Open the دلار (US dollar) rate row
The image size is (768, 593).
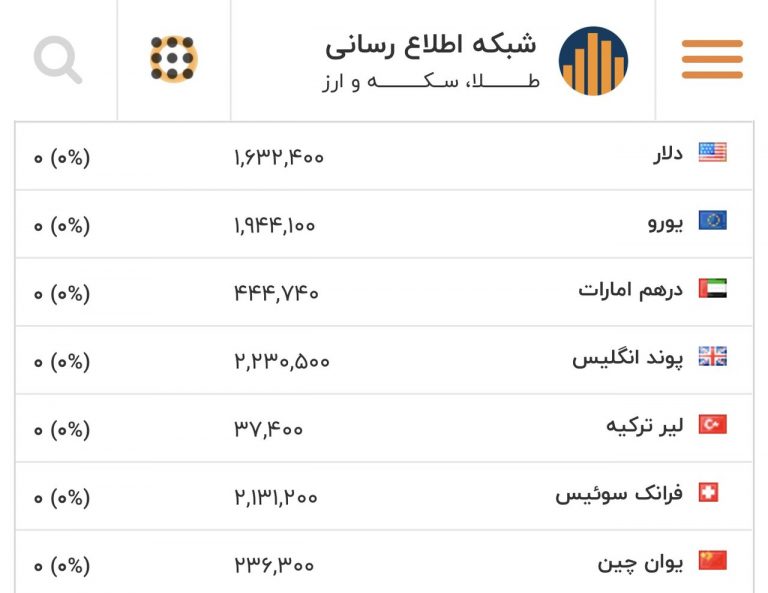[384, 156]
